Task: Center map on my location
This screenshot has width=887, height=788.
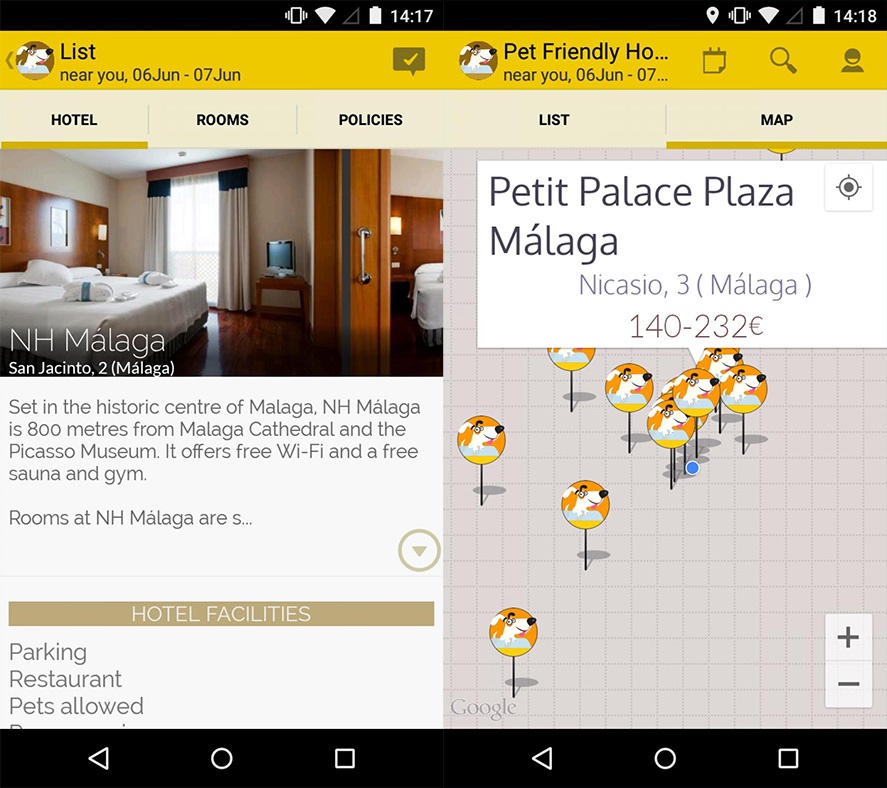Action: (x=848, y=187)
